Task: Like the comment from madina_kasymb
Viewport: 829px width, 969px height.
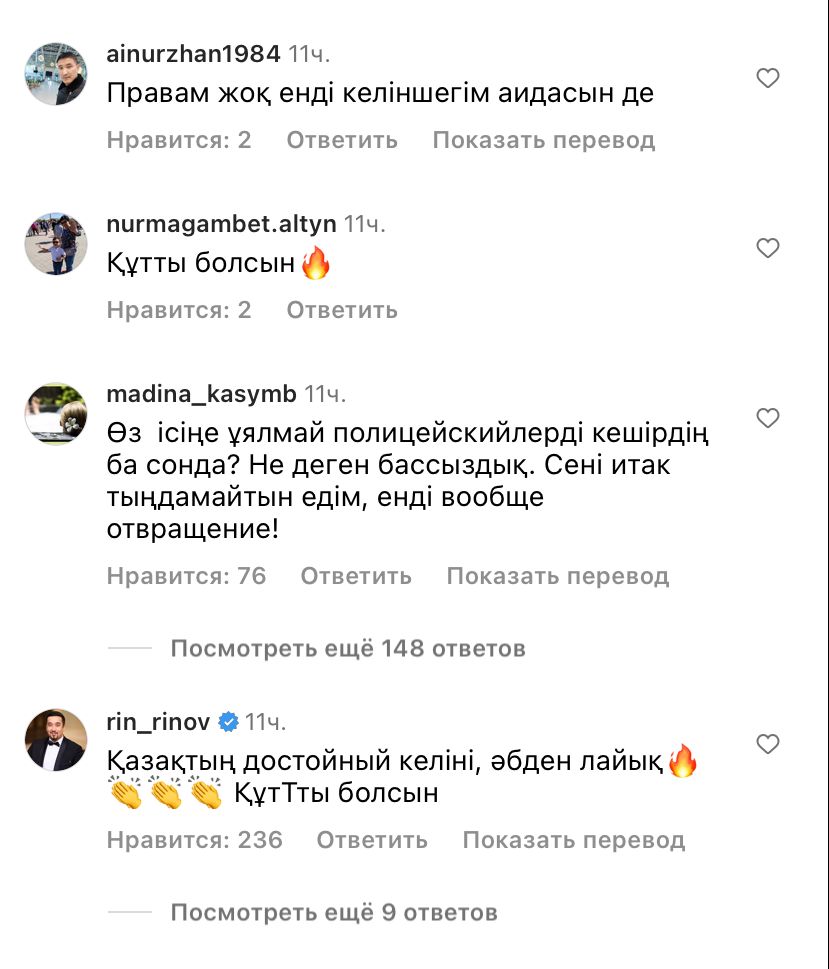Action: [767, 418]
